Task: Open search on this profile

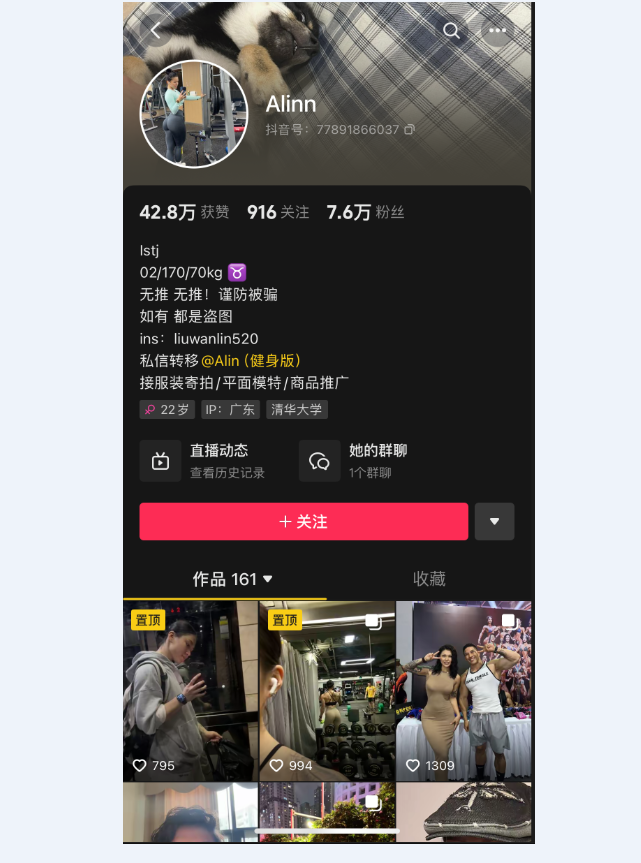Action: point(452,31)
